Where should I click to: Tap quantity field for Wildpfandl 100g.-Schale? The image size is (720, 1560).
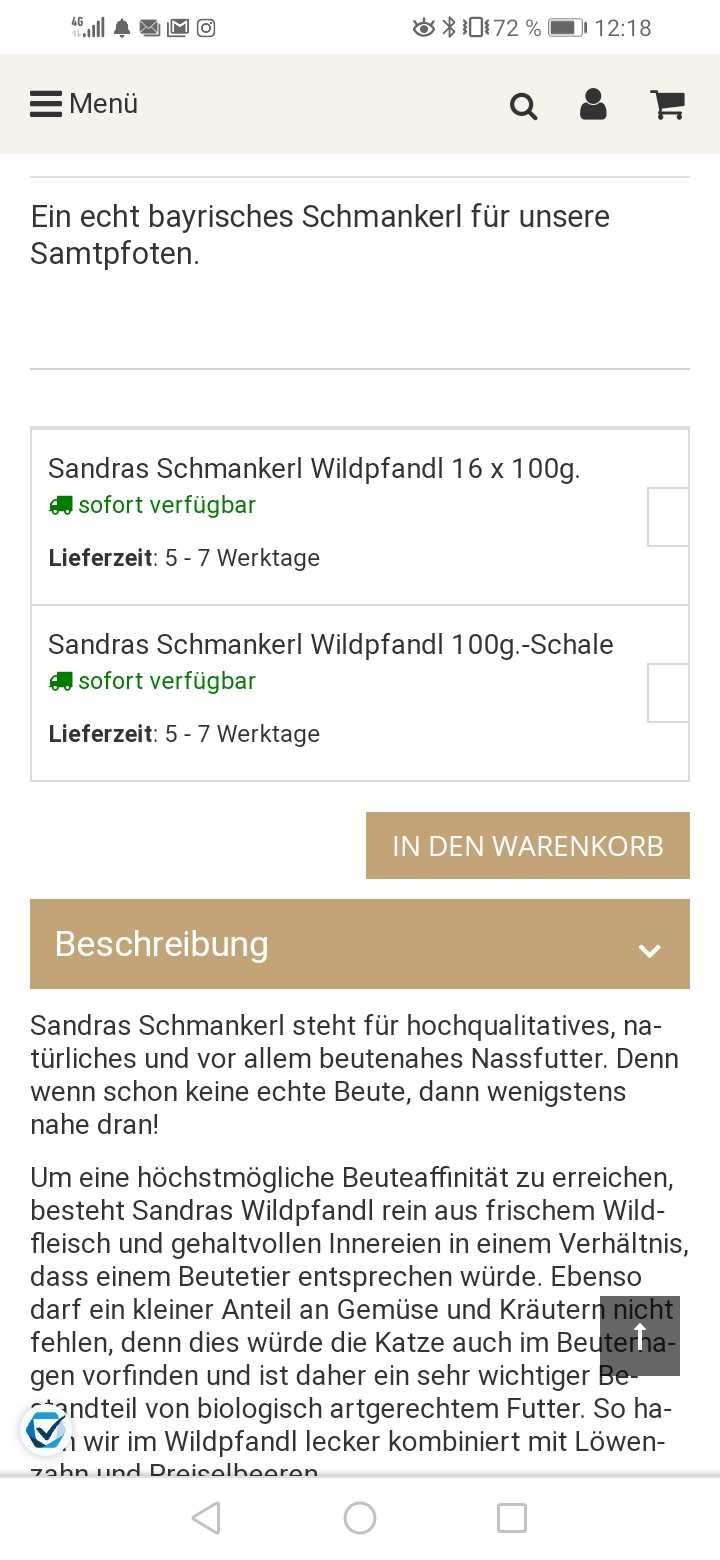coord(668,693)
